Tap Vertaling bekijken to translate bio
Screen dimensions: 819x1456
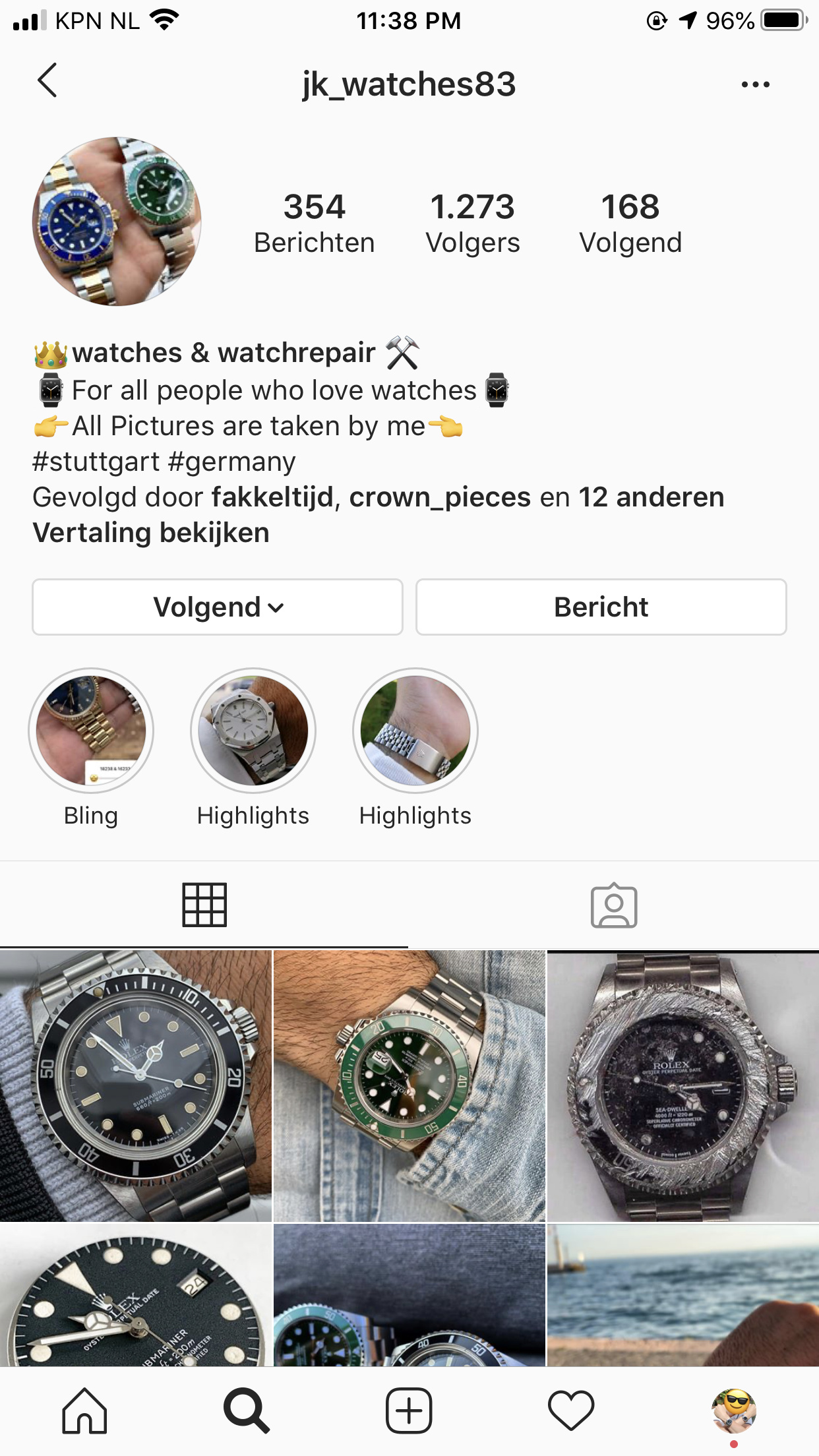[151, 533]
